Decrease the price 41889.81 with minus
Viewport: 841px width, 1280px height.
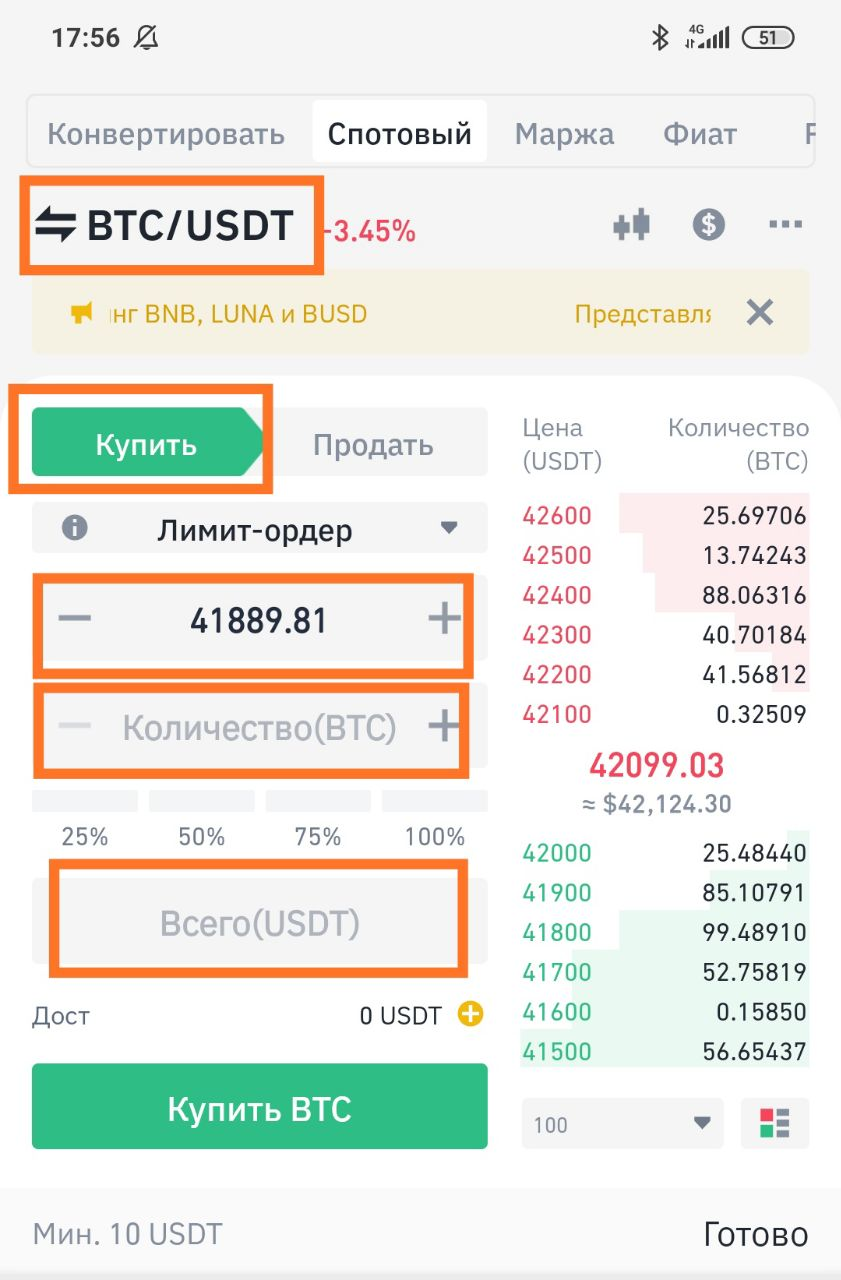pyautogui.click(x=75, y=619)
